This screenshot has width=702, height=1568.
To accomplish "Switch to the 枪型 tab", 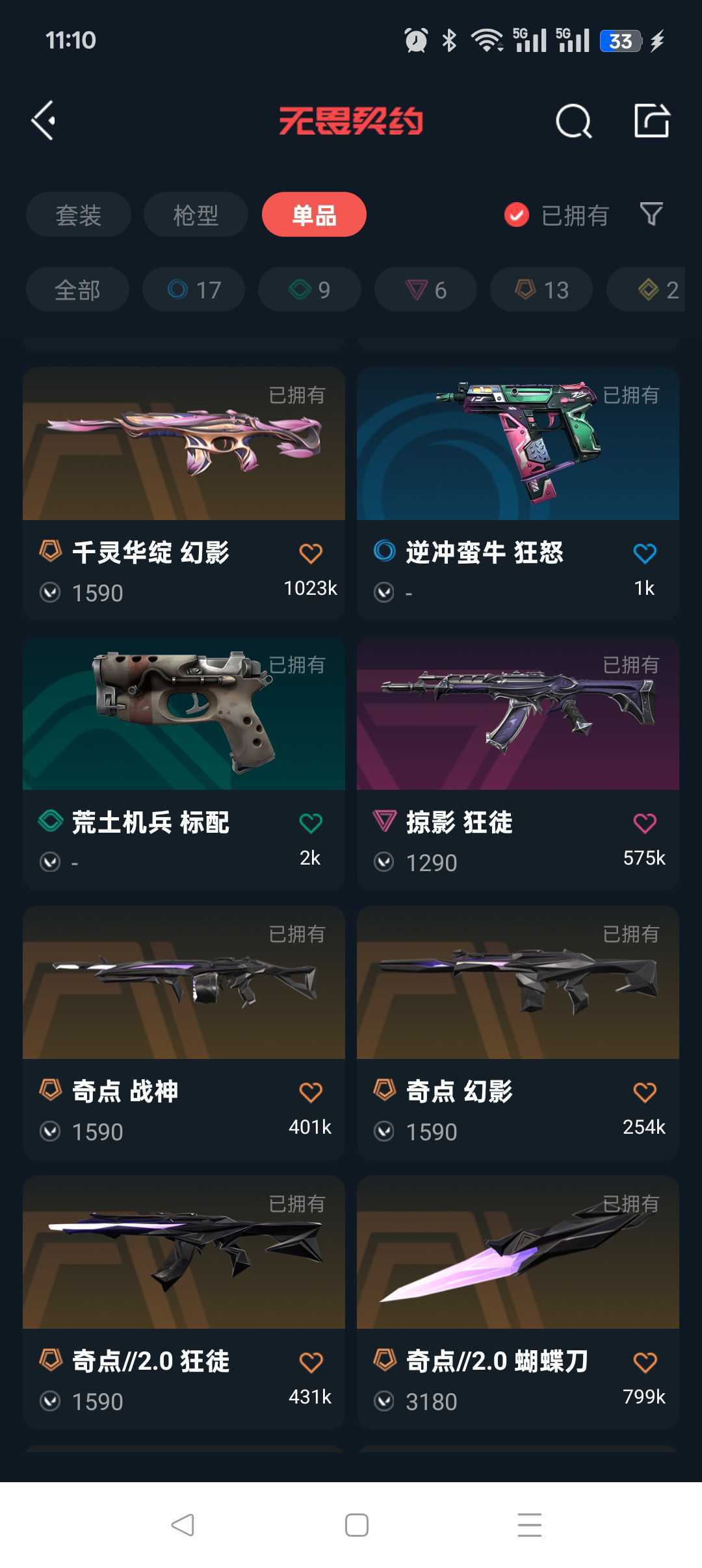I will [x=196, y=215].
